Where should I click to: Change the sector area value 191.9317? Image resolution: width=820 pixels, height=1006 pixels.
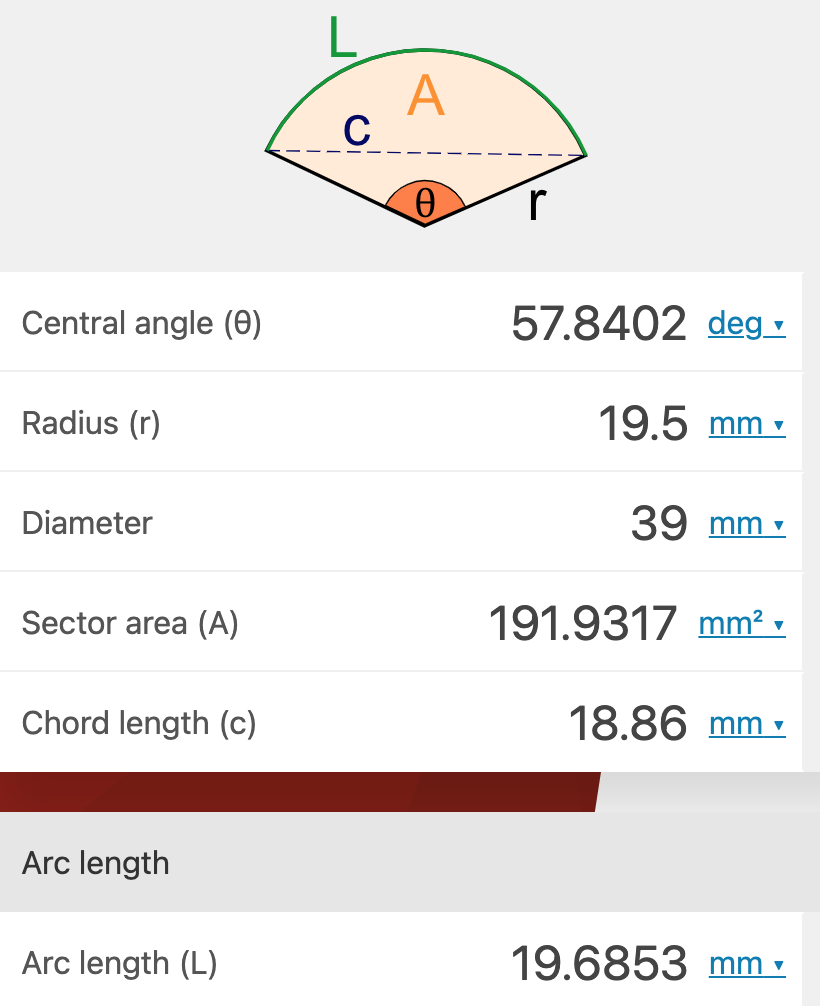583,624
